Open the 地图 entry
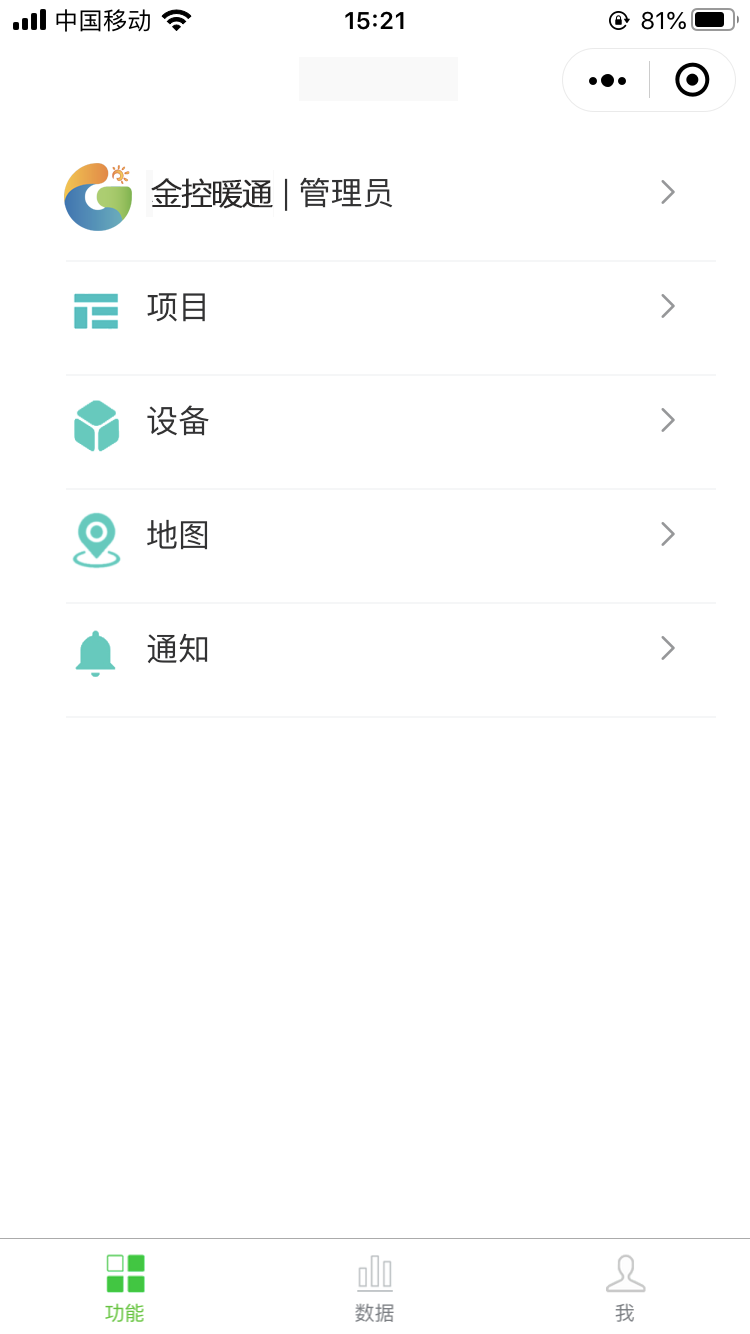Viewport: 750px width, 1334px height. (x=390, y=535)
